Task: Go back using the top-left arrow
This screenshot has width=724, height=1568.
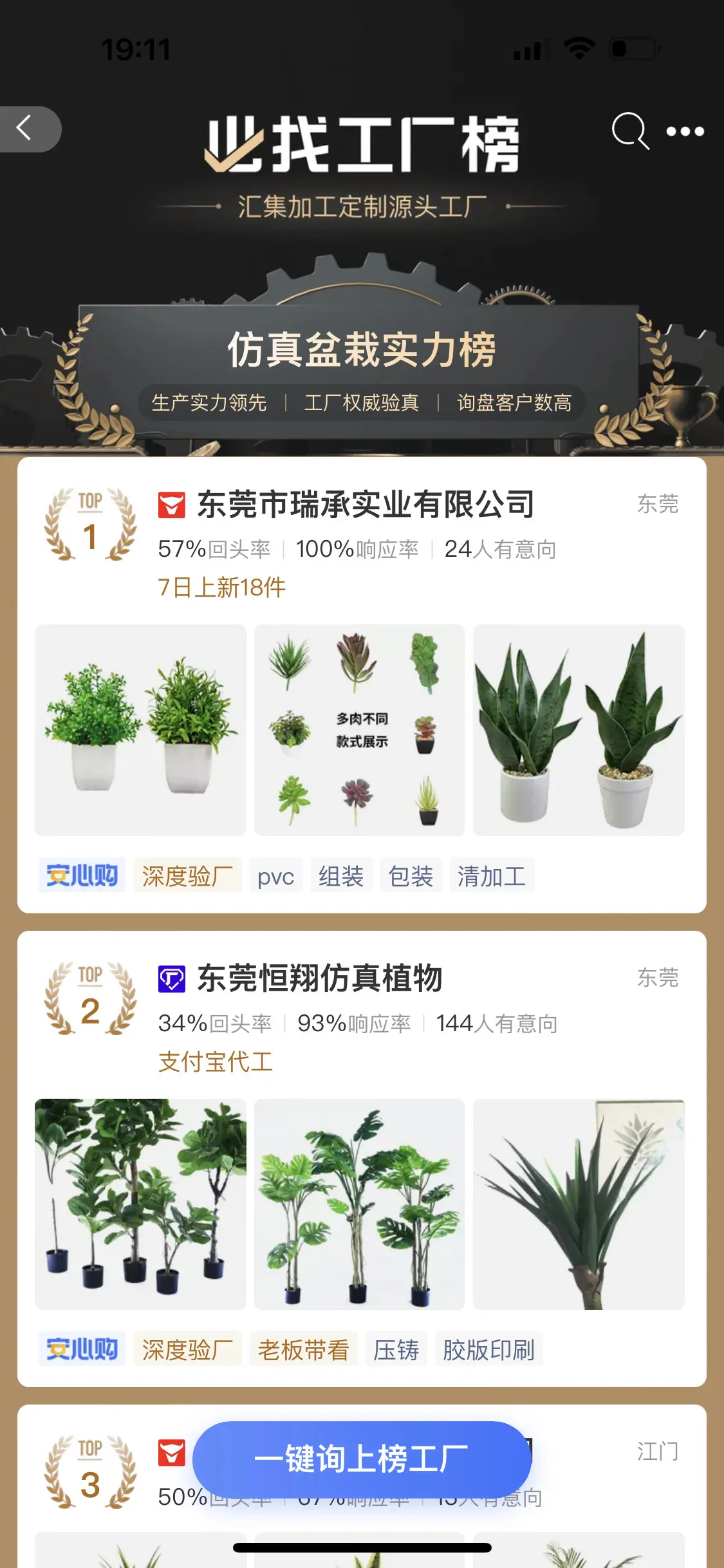Action: (26, 129)
